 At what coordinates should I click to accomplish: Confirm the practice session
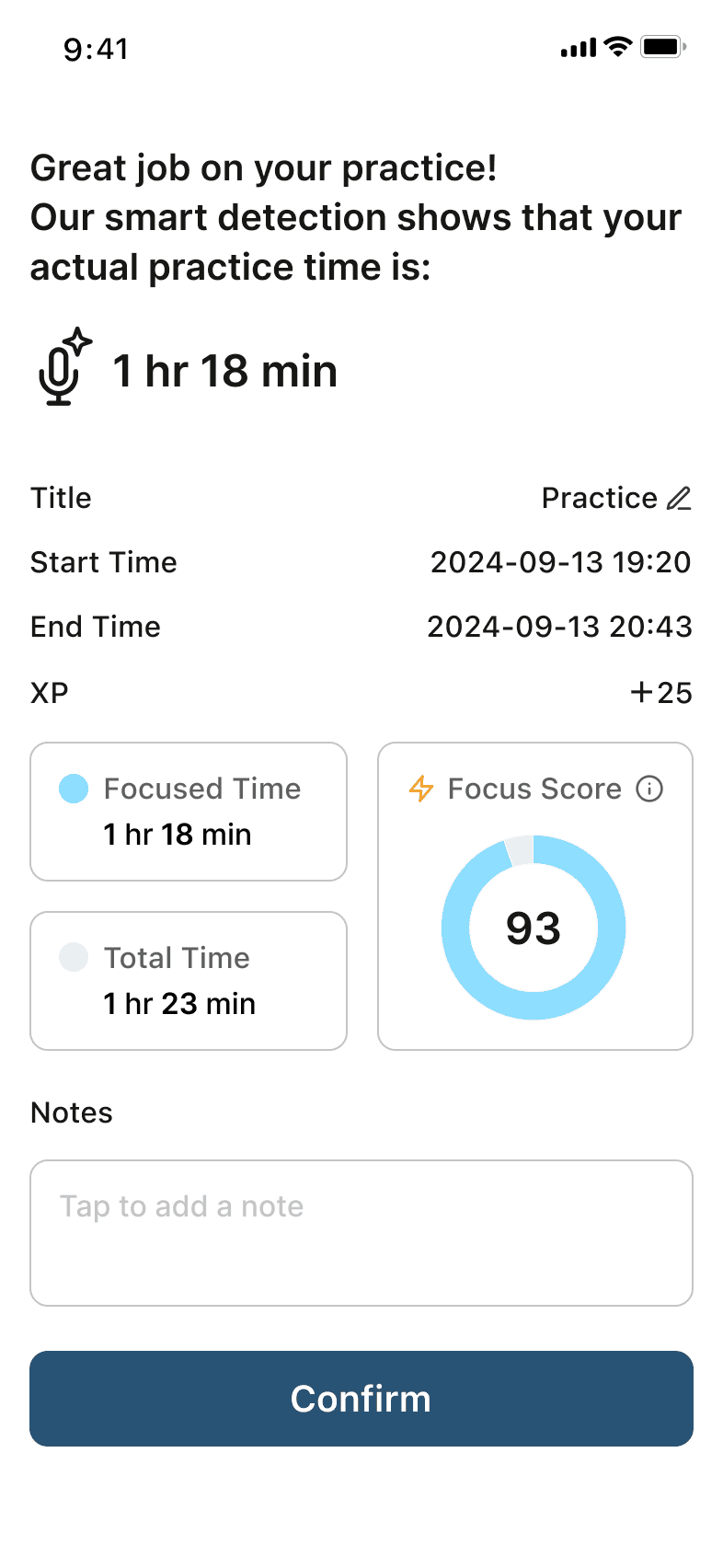[x=361, y=1399]
